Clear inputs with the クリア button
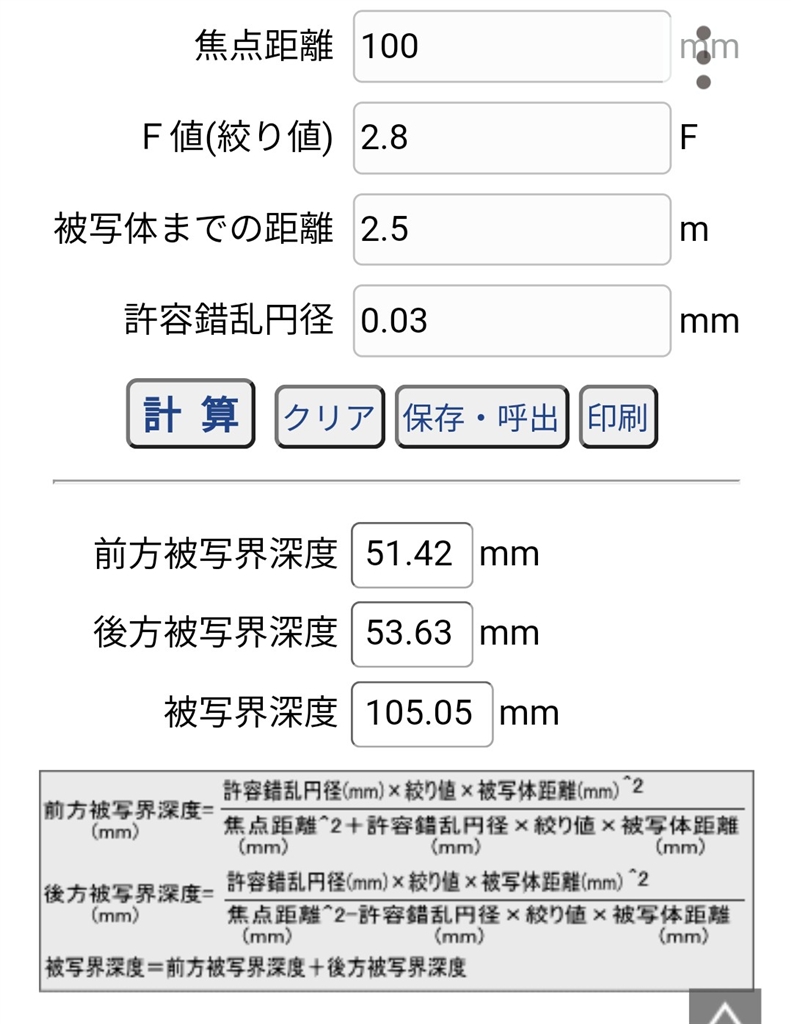Image resolution: width=791 pixels, height=1024 pixels. pyautogui.click(x=329, y=416)
